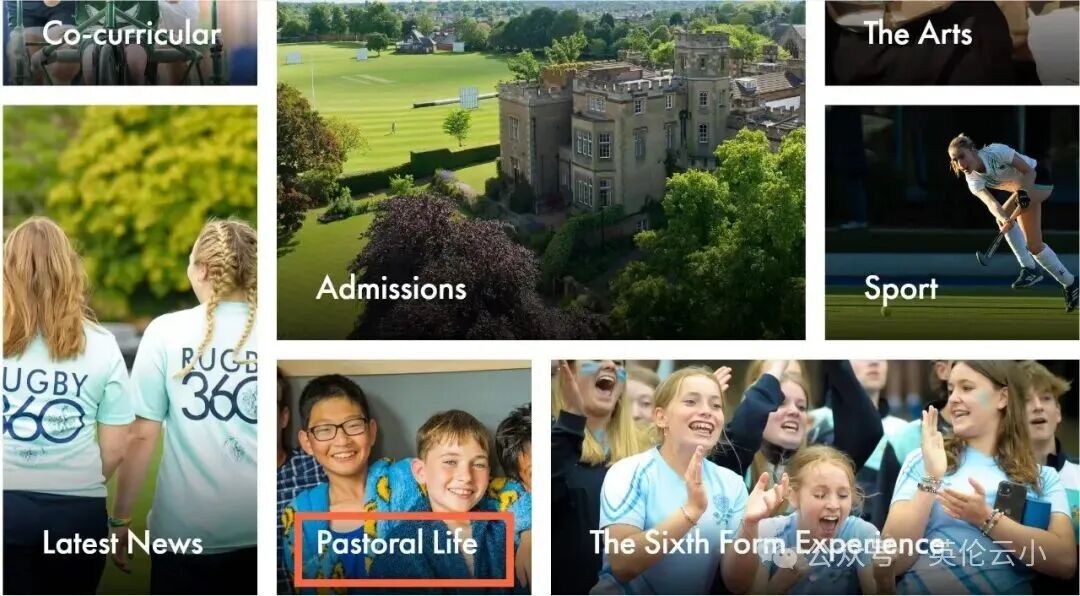
Task: Open the Admissions tile
Action: (391, 288)
